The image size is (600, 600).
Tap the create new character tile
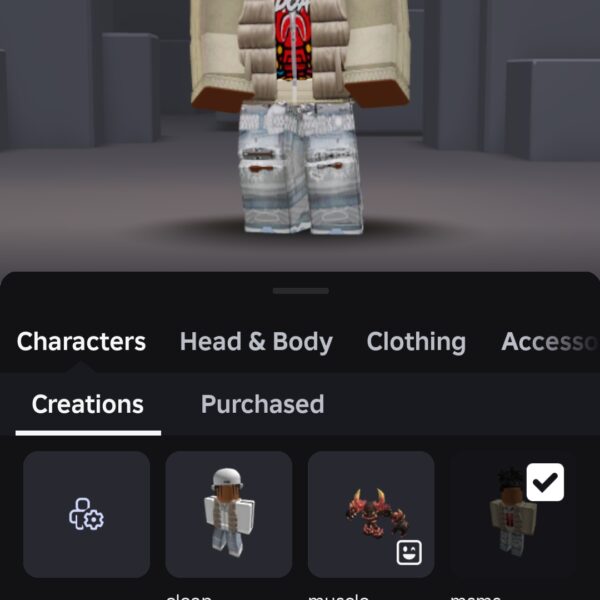coord(86,514)
